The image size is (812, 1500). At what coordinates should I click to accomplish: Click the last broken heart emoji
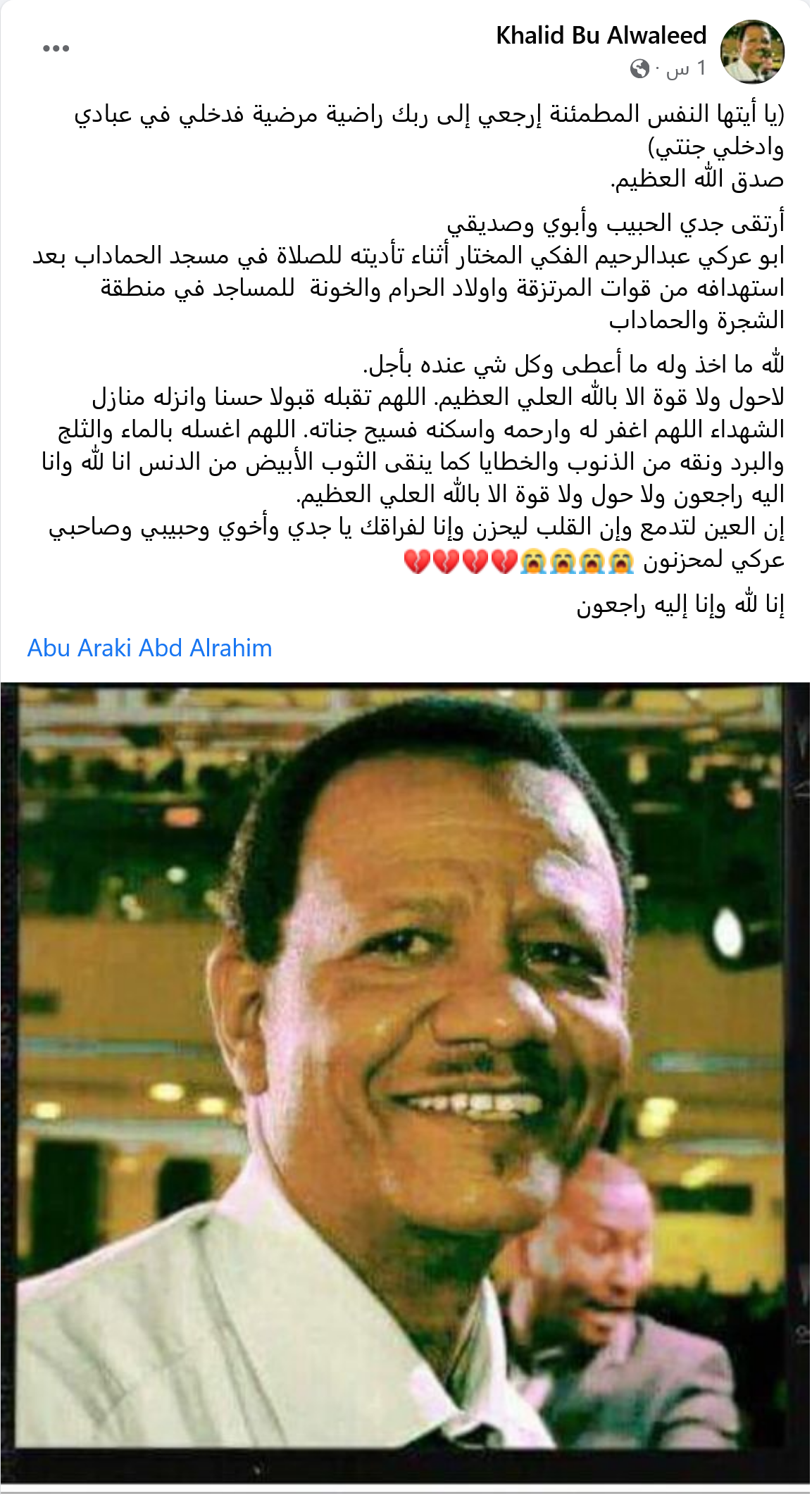[x=502, y=563]
